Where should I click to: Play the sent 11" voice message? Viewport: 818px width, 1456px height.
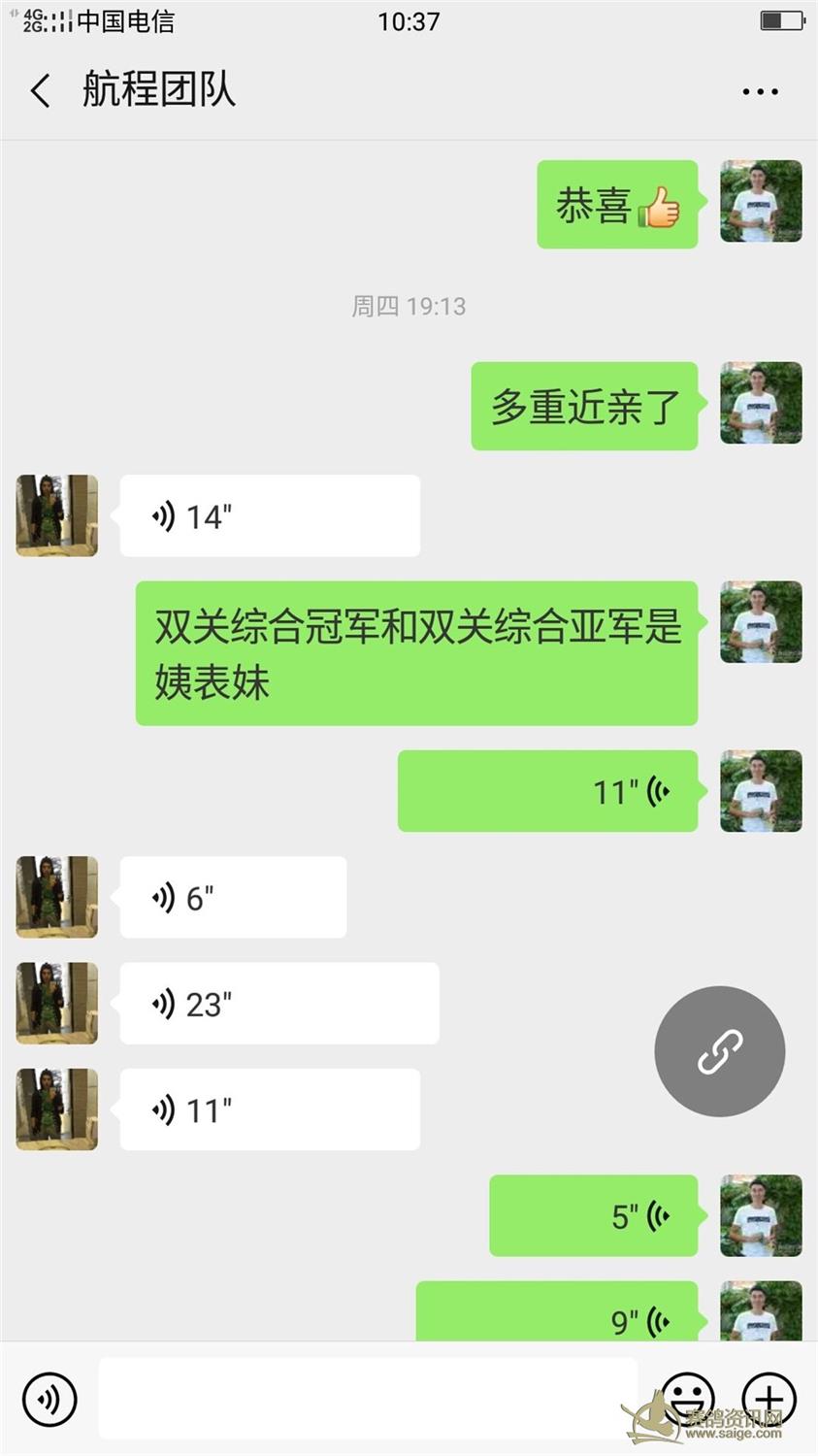tap(547, 791)
